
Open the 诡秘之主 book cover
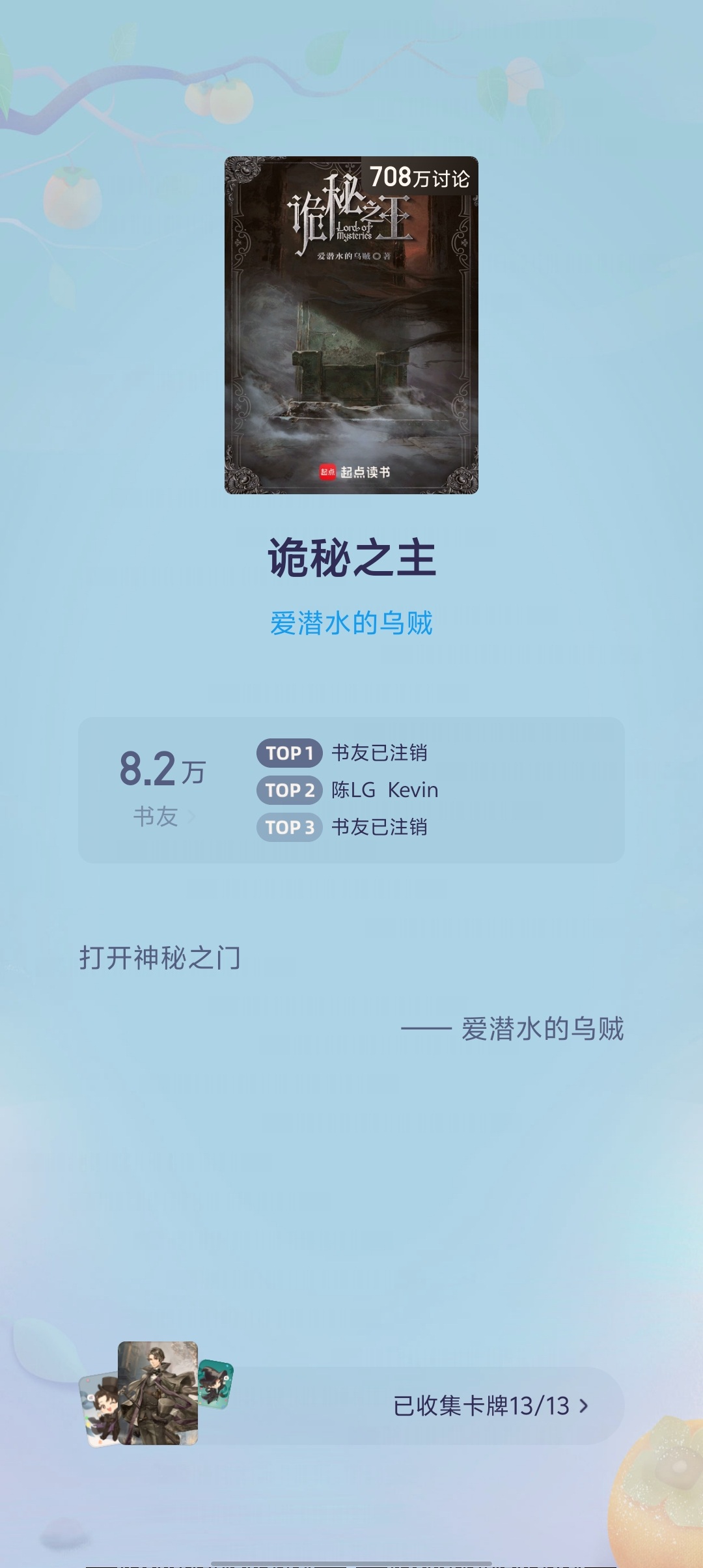tap(351, 325)
